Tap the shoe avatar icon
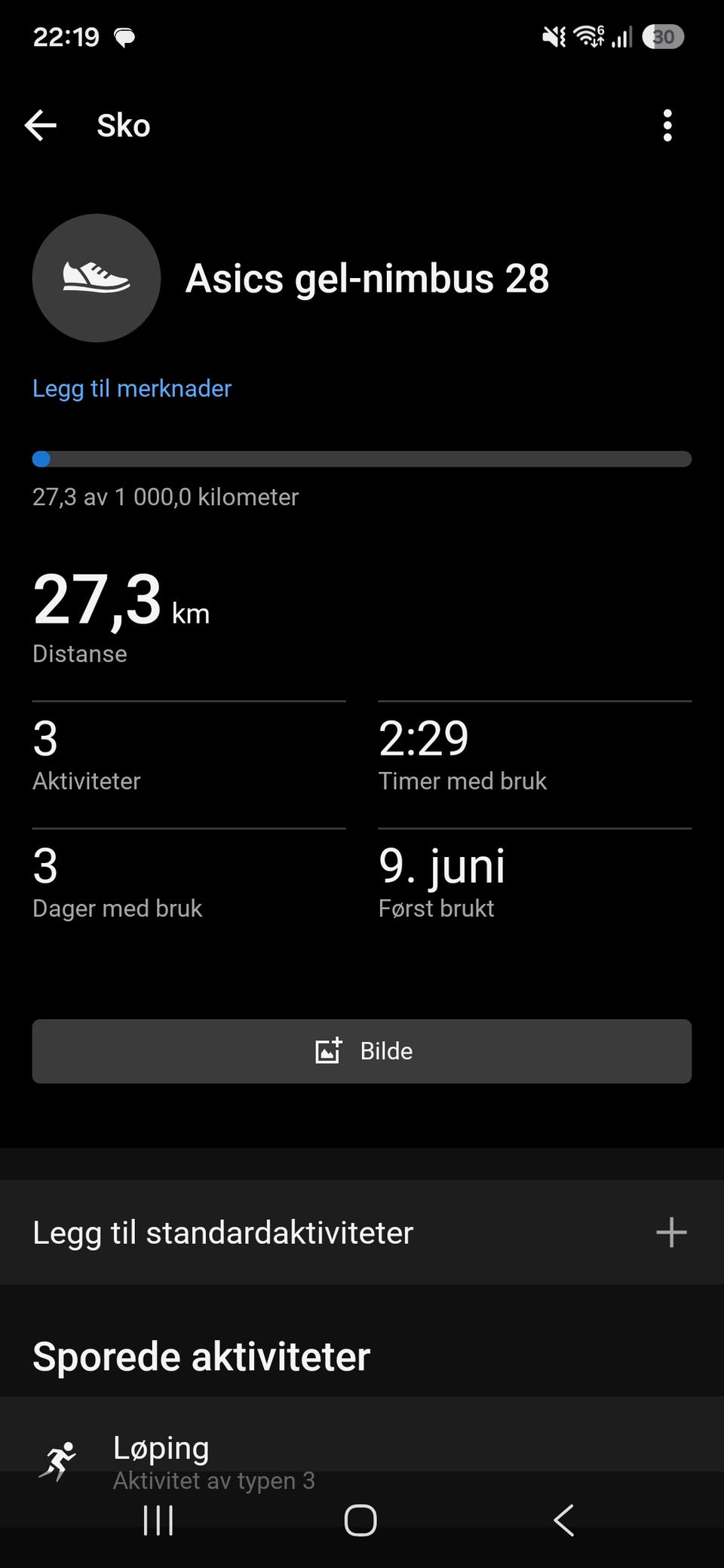The height and width of the screenshot is (1568, 724). coord(97,278)
